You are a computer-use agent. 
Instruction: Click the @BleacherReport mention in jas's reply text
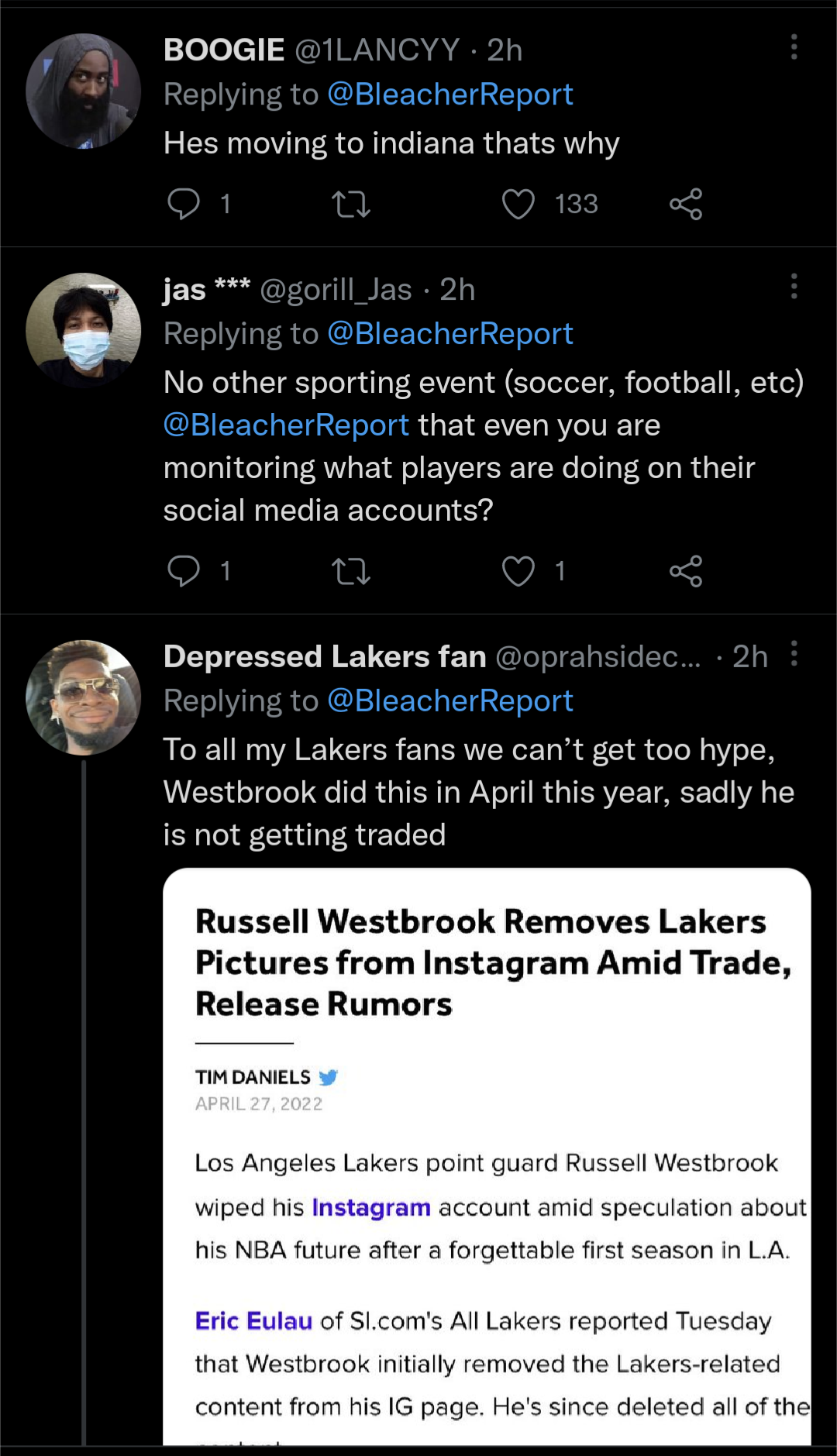click(x=286, y=424)
